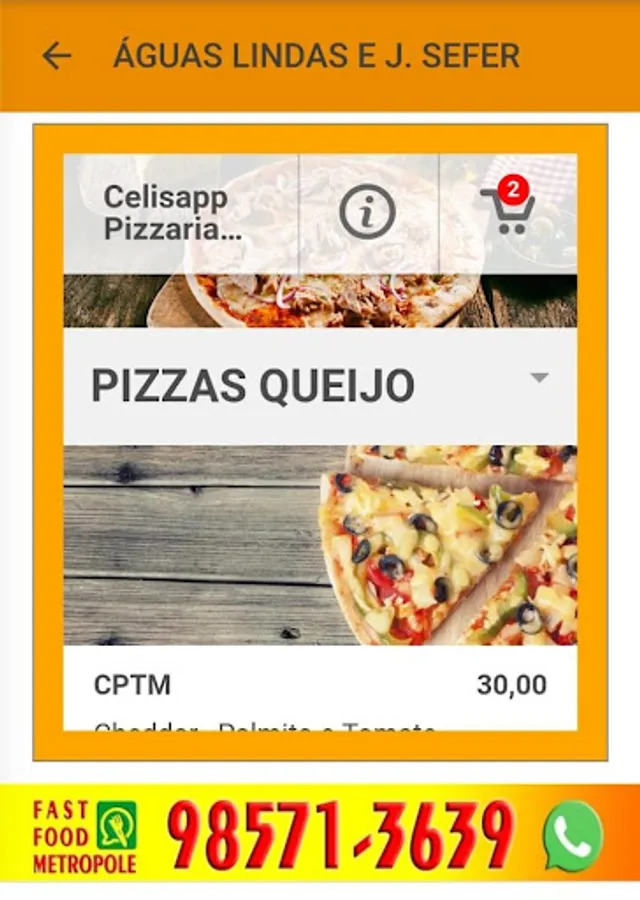Open the restaurant info icon
Screen dimensions: 640x900
coord(367,212)
